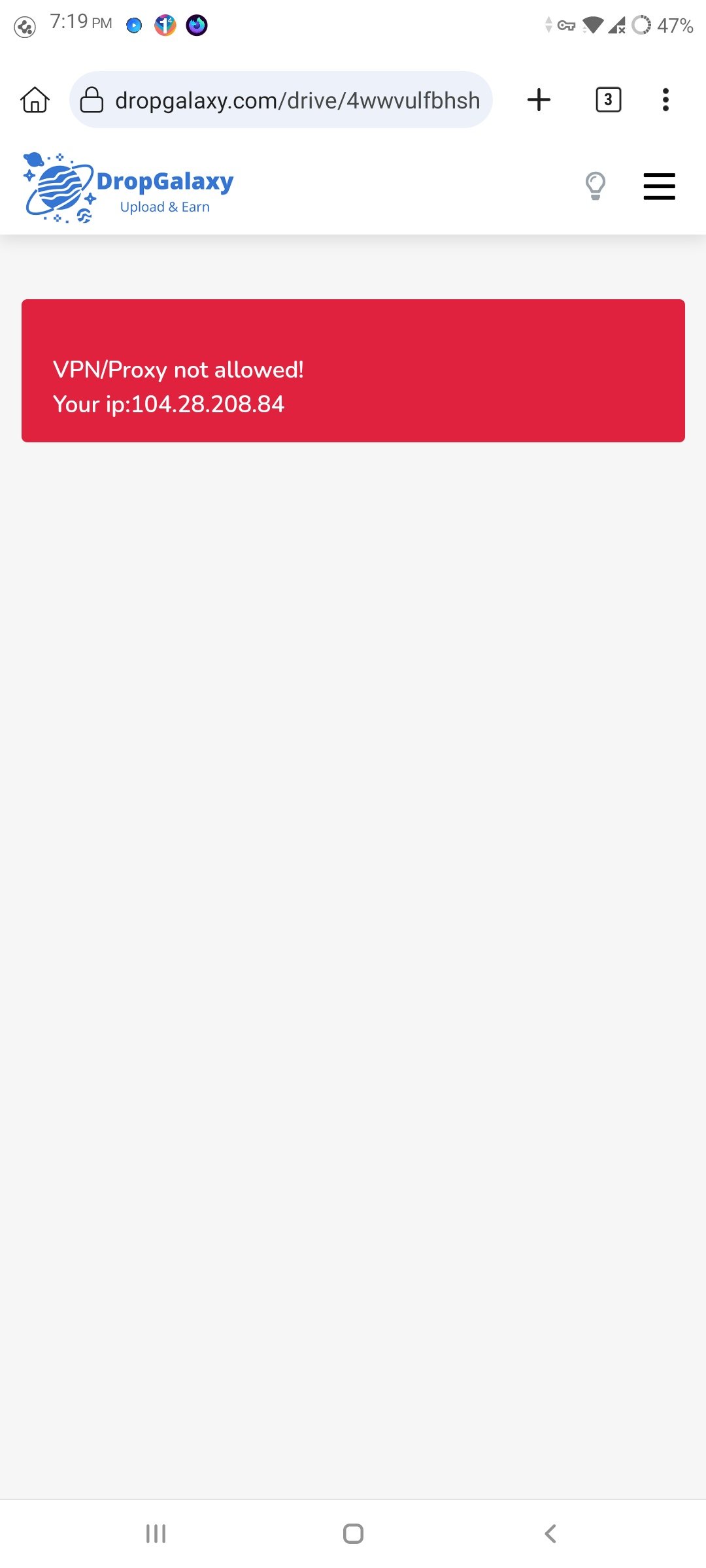The width and height of the screenshot is (706, 1568).
Task: Tap the browser home icon
Action: (x=35, y=100)
